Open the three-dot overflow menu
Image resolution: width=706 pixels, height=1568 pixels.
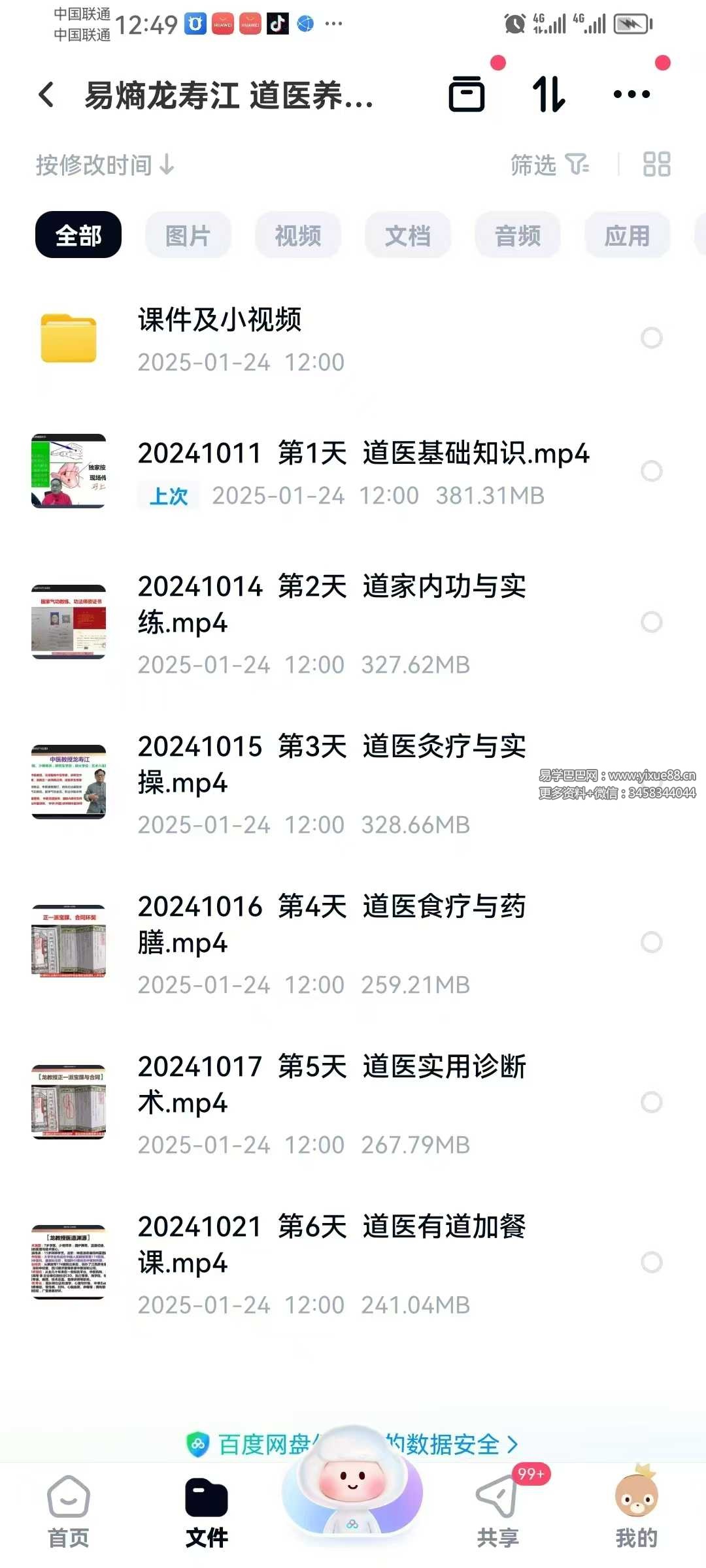tap(631, 95)
